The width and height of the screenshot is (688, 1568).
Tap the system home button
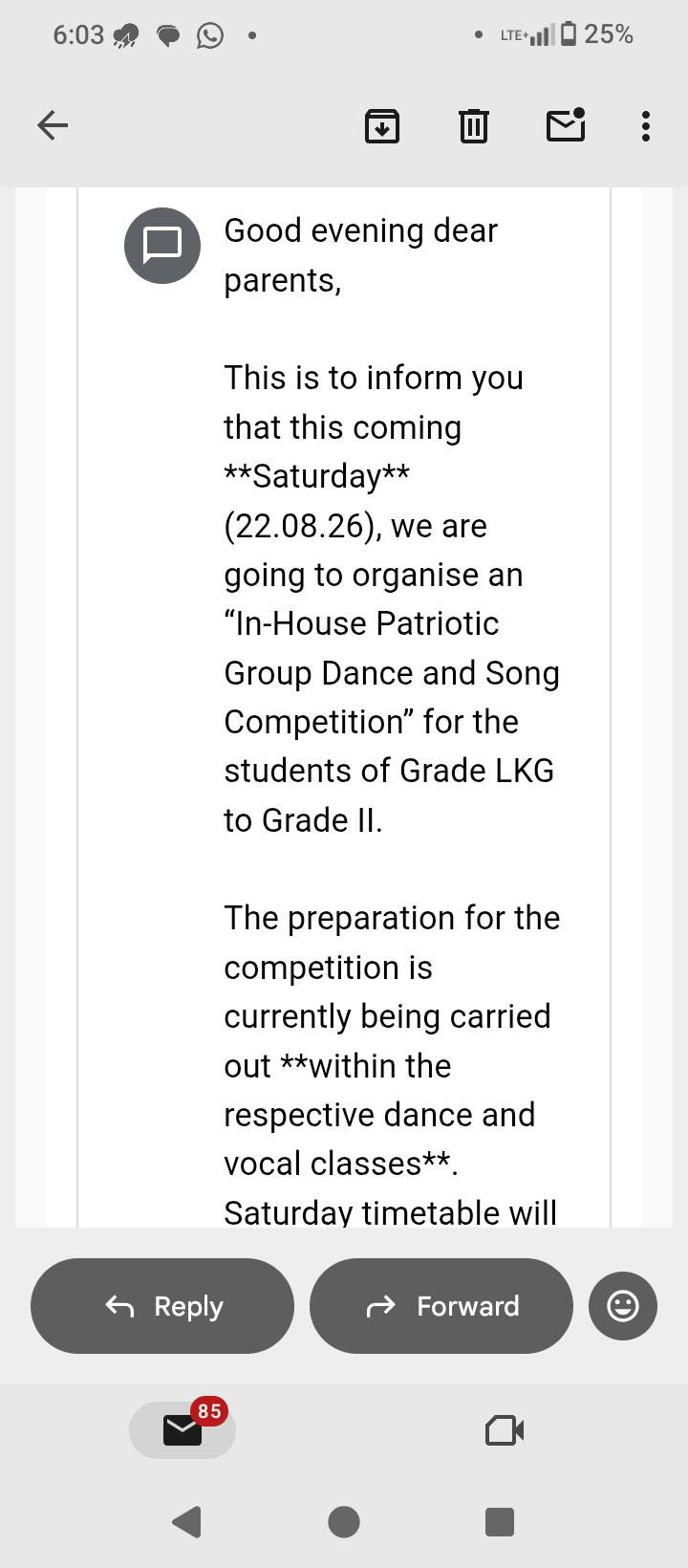pos(344,1521)
